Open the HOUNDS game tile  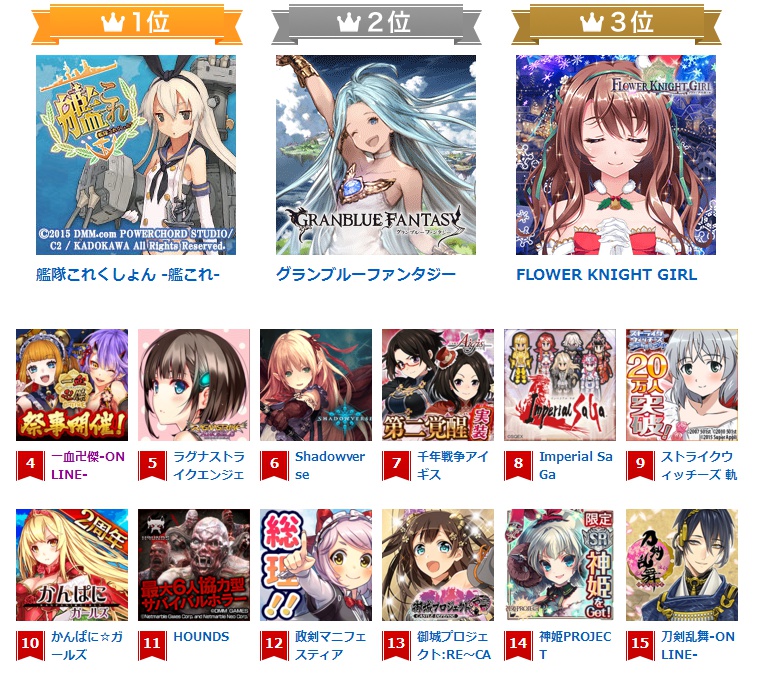pos(194,565)
